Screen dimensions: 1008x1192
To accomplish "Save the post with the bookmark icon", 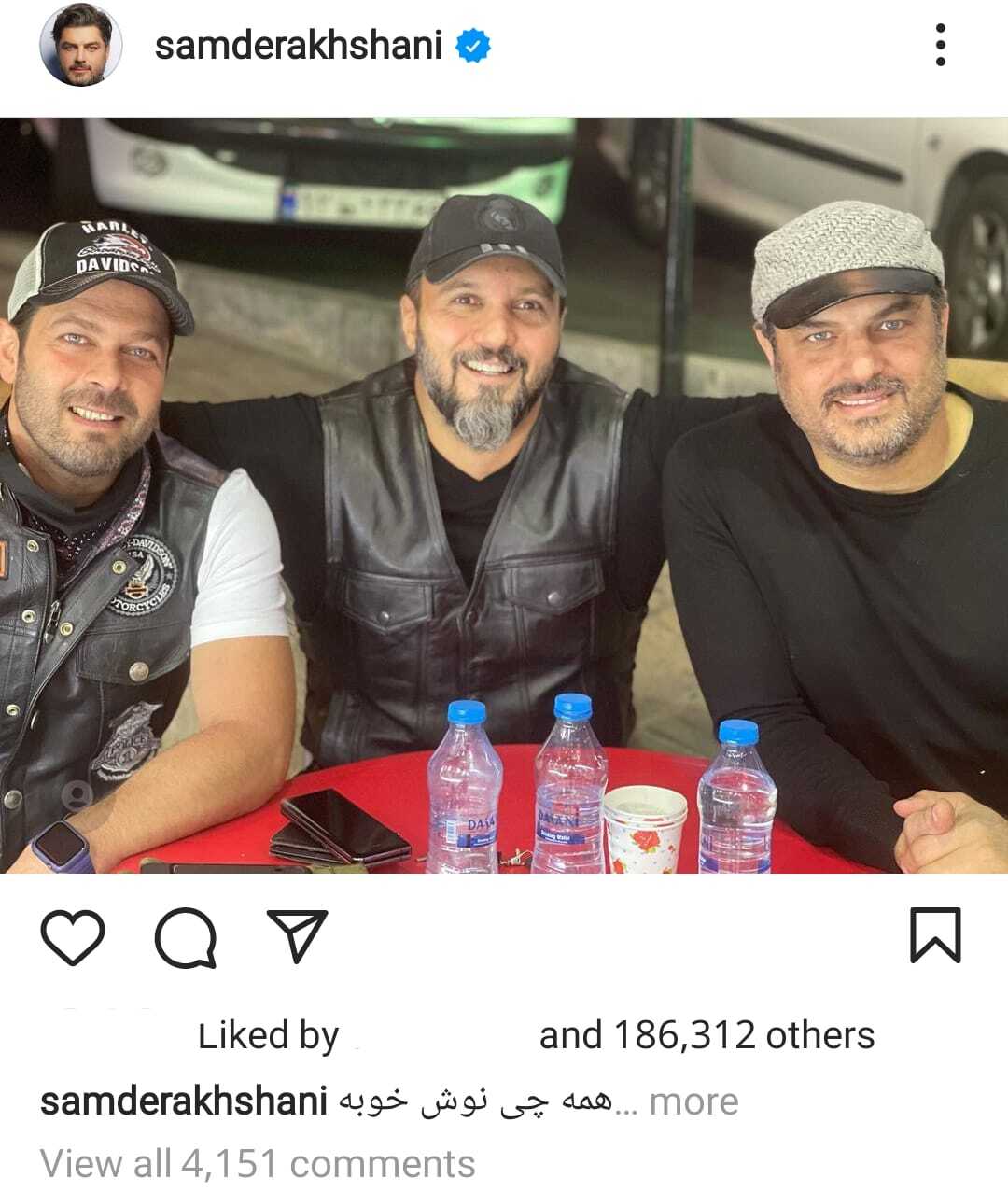I will click(x=934, y=935).
